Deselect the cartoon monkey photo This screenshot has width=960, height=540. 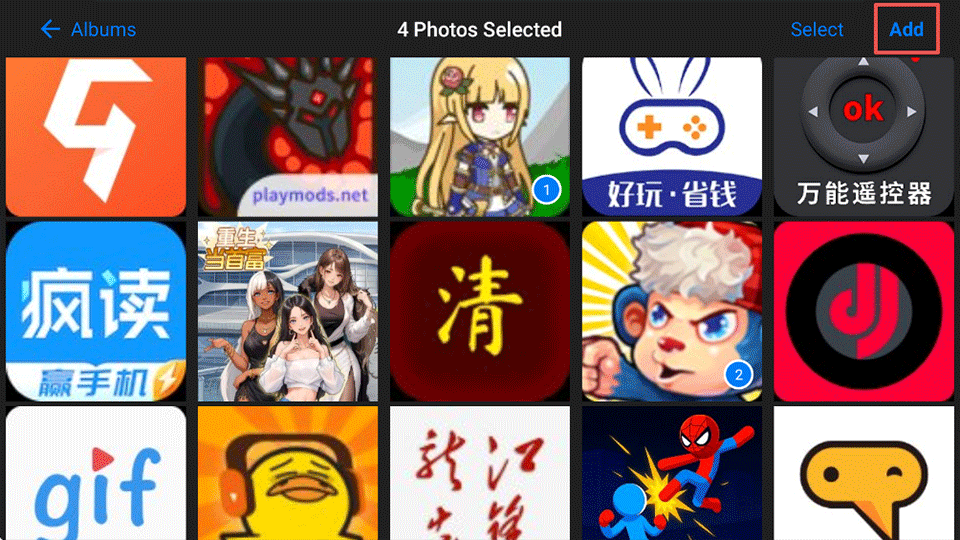(x=672, y=311)
